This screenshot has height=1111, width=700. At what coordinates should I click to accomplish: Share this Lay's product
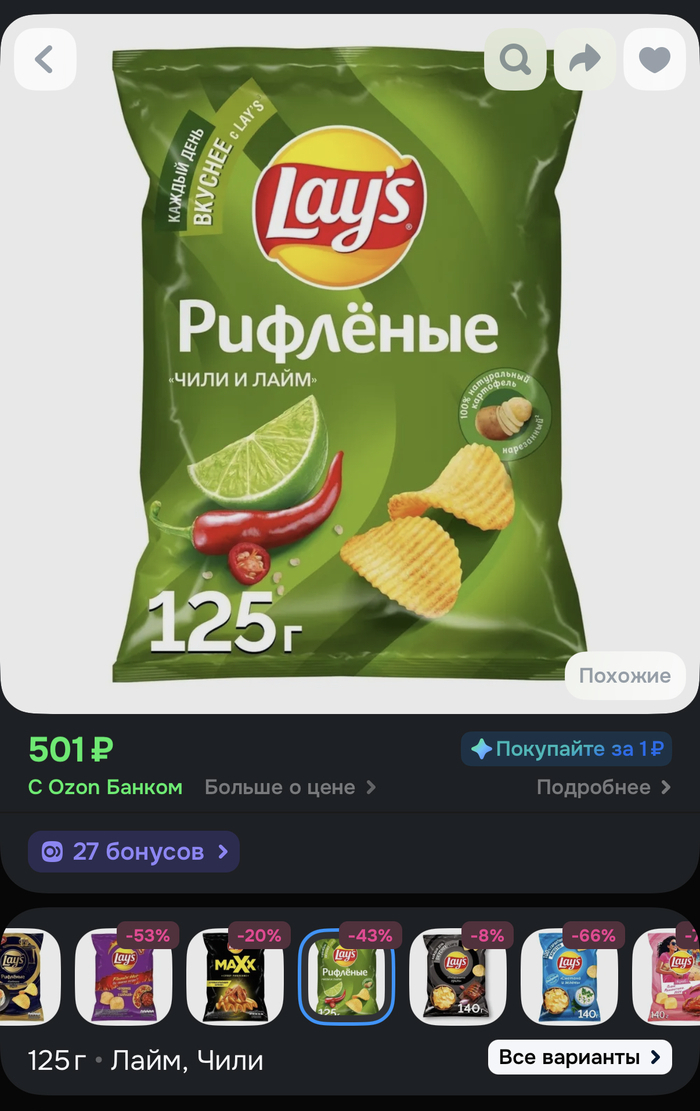tap(585, 59)
